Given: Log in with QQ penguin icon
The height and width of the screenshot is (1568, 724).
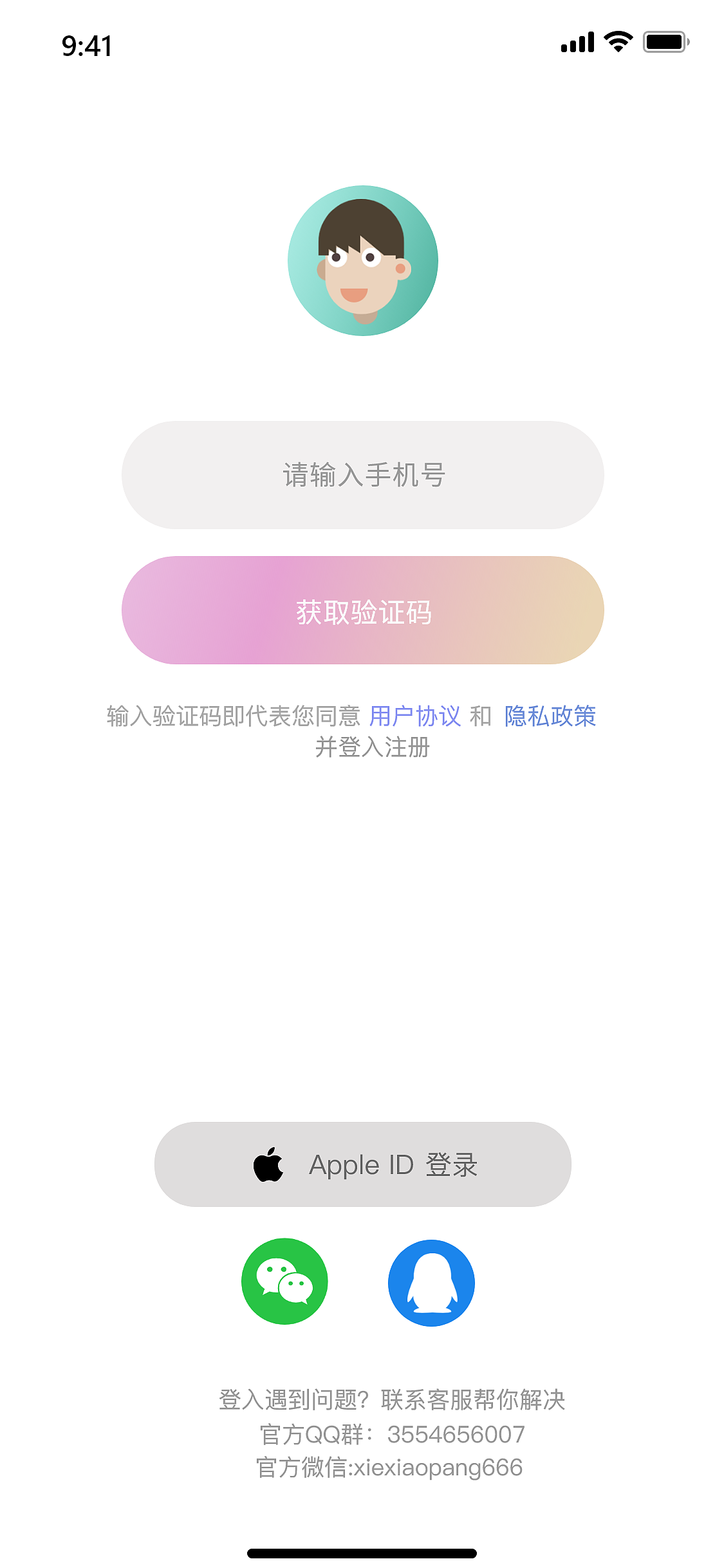Looking at the screenshot, I should point(431,1282).
